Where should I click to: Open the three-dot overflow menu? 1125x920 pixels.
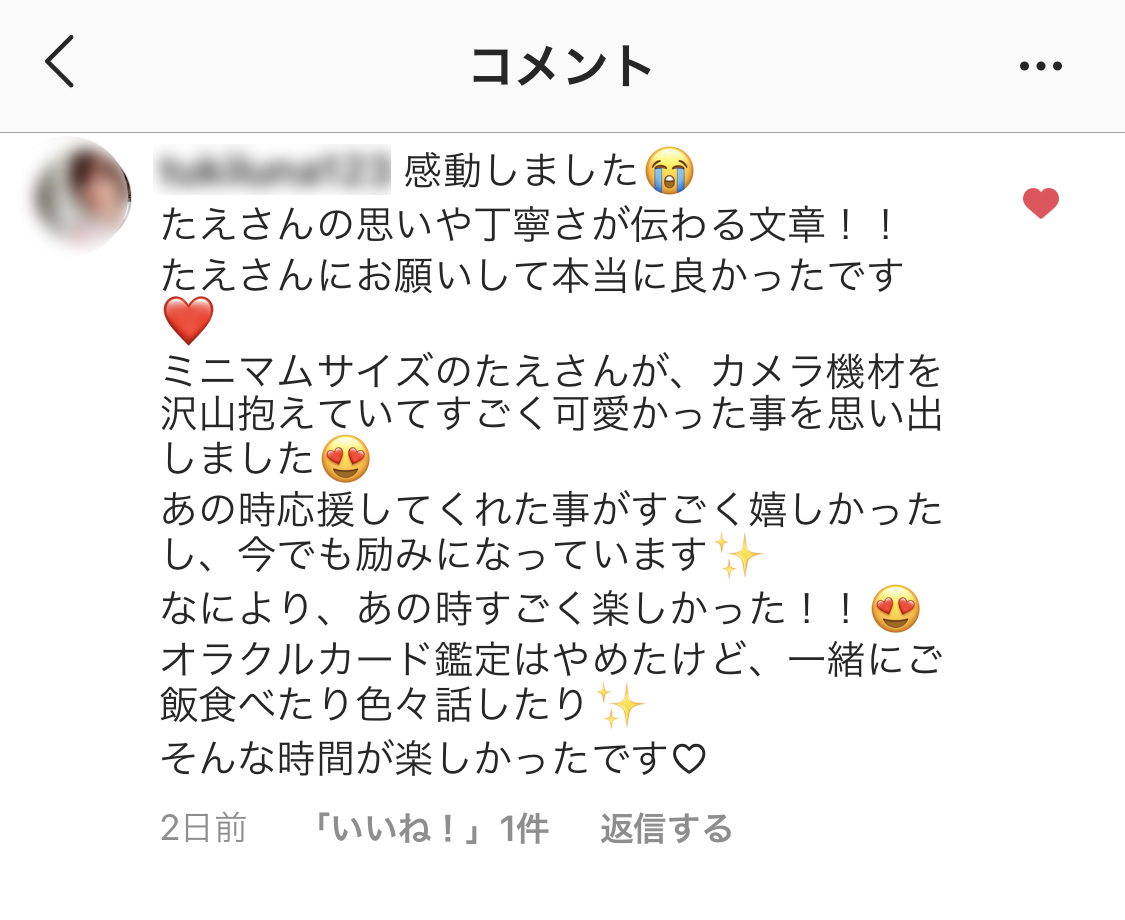tap(1040, 67)
